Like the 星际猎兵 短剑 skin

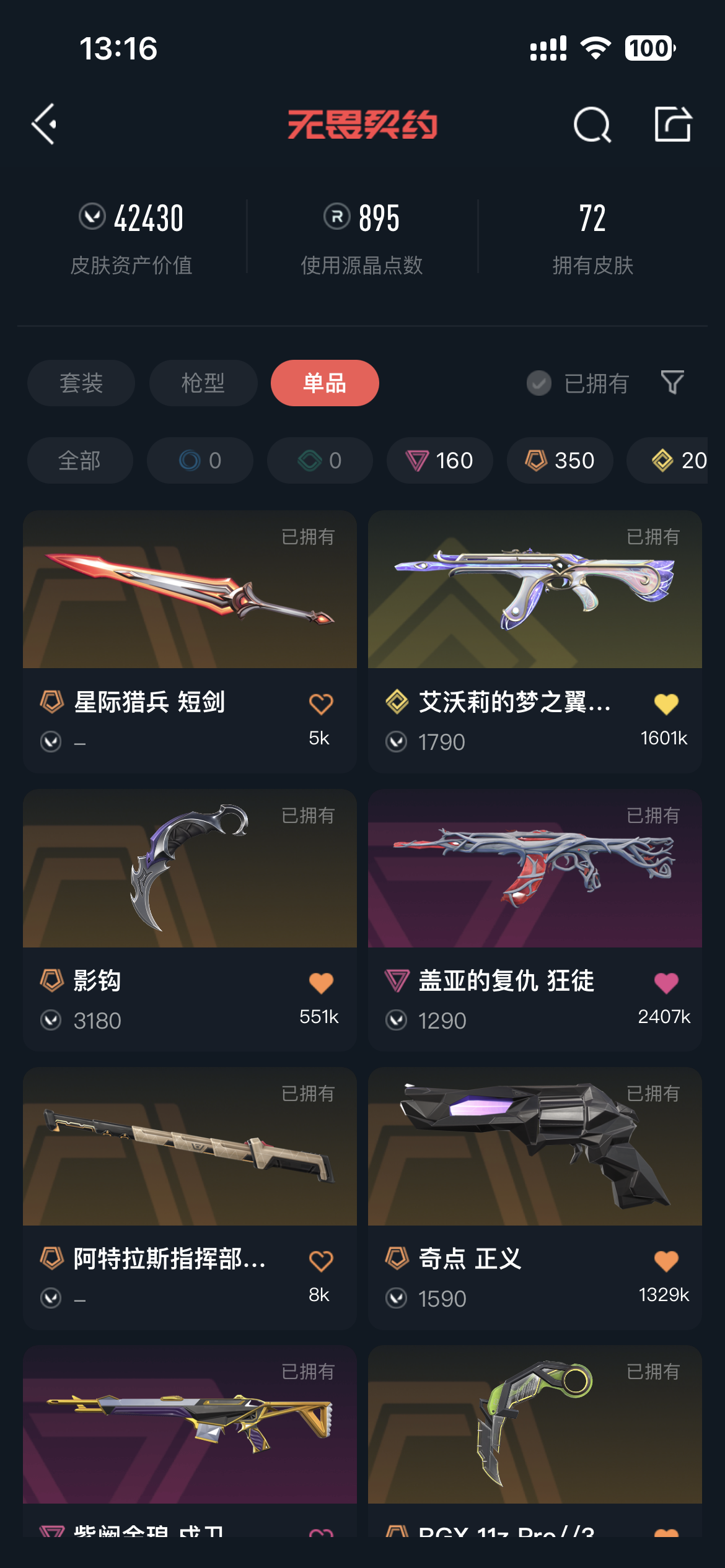coord(321,704)
